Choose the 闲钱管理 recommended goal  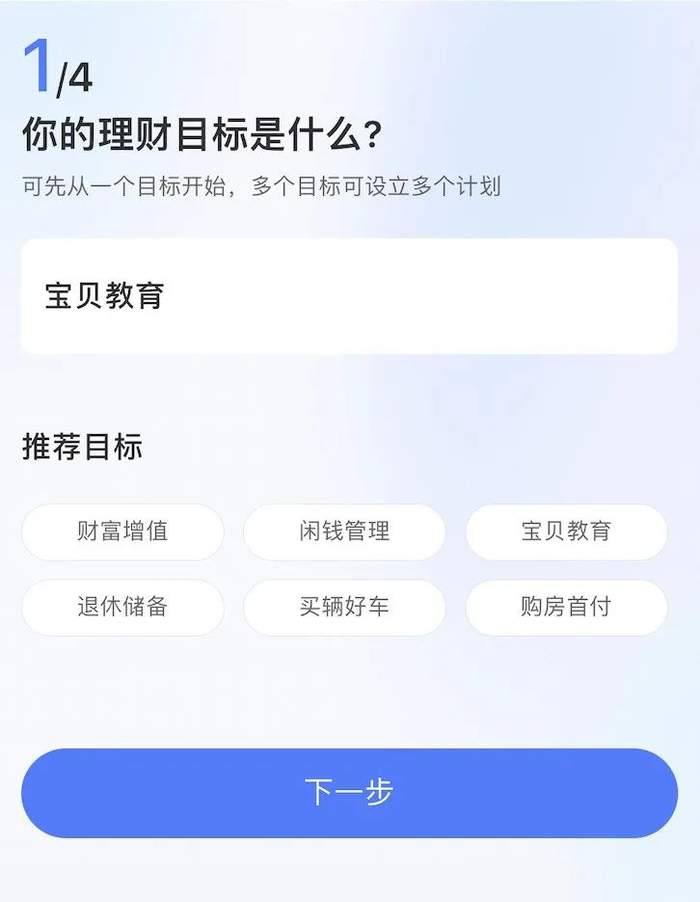[x=344, y=532]
